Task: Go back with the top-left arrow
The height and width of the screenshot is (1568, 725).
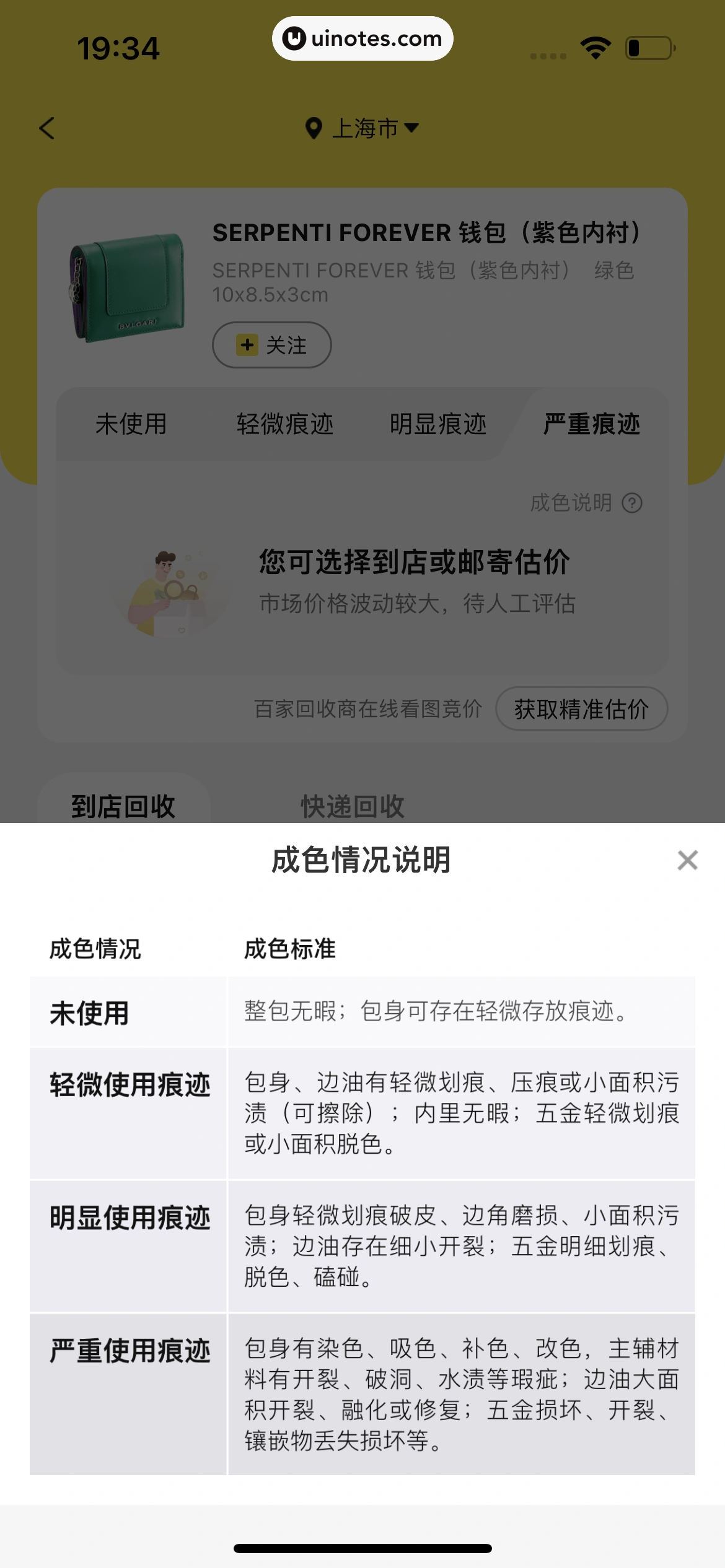Action: 47,128
